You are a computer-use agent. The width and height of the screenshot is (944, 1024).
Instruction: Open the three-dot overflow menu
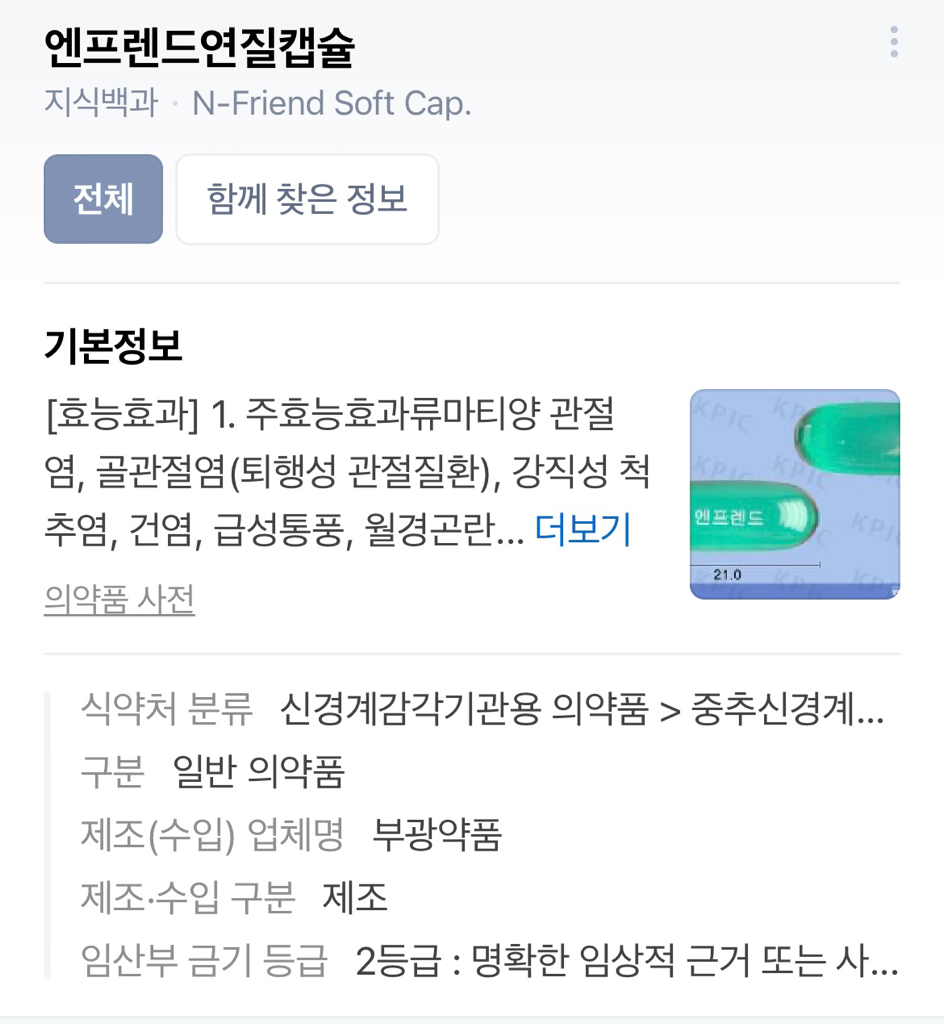click(x=893, y=42)
